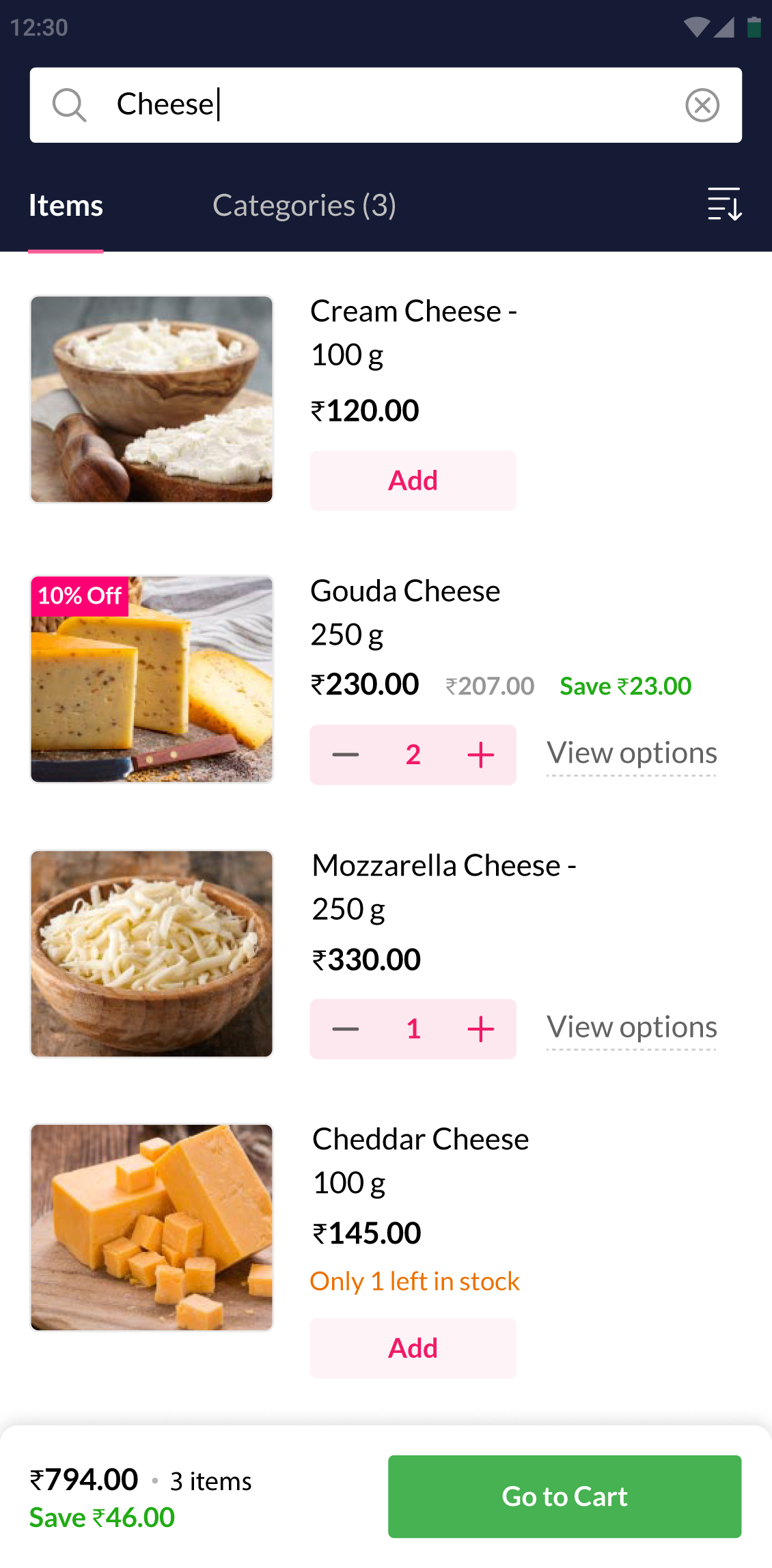This screenshot has width=772, height=1568.
Task: Decrease Gouda Cheese quantity
Action: coord(345,755)
